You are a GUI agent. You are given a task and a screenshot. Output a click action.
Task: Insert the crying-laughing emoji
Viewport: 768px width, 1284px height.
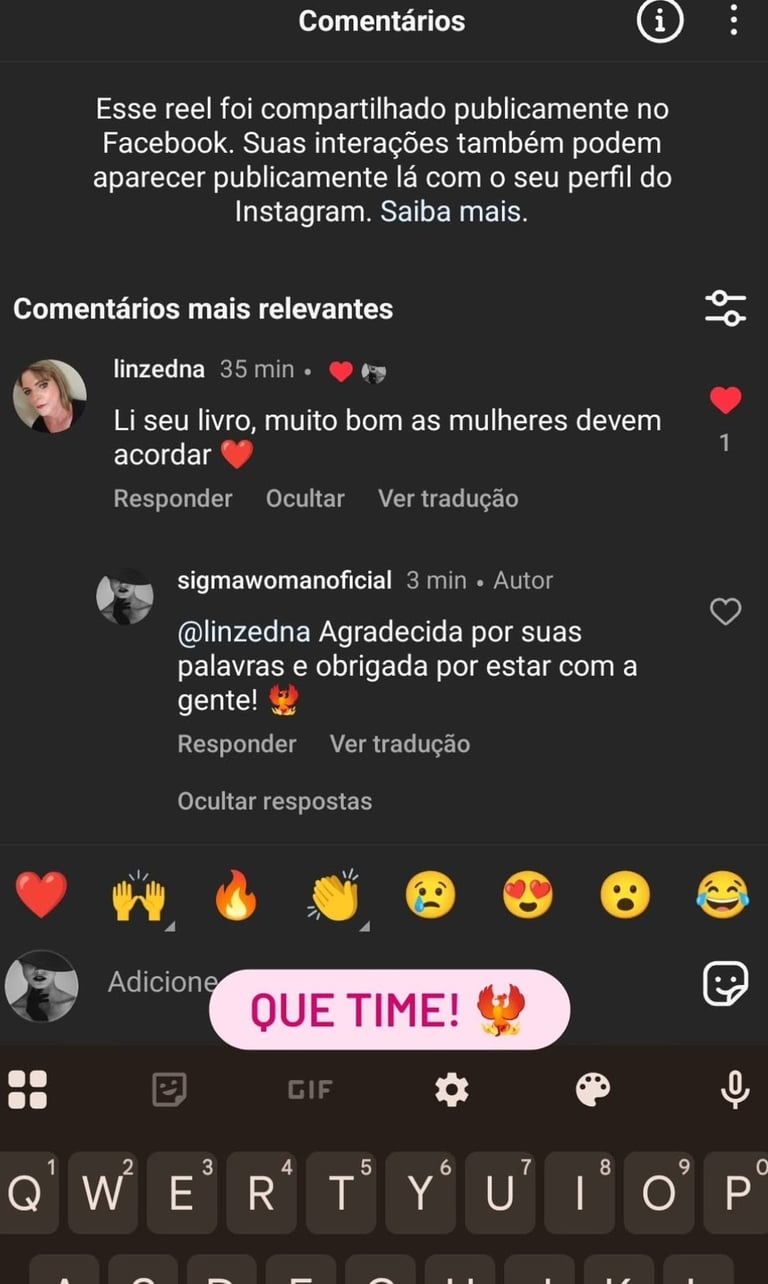[722, 895]
